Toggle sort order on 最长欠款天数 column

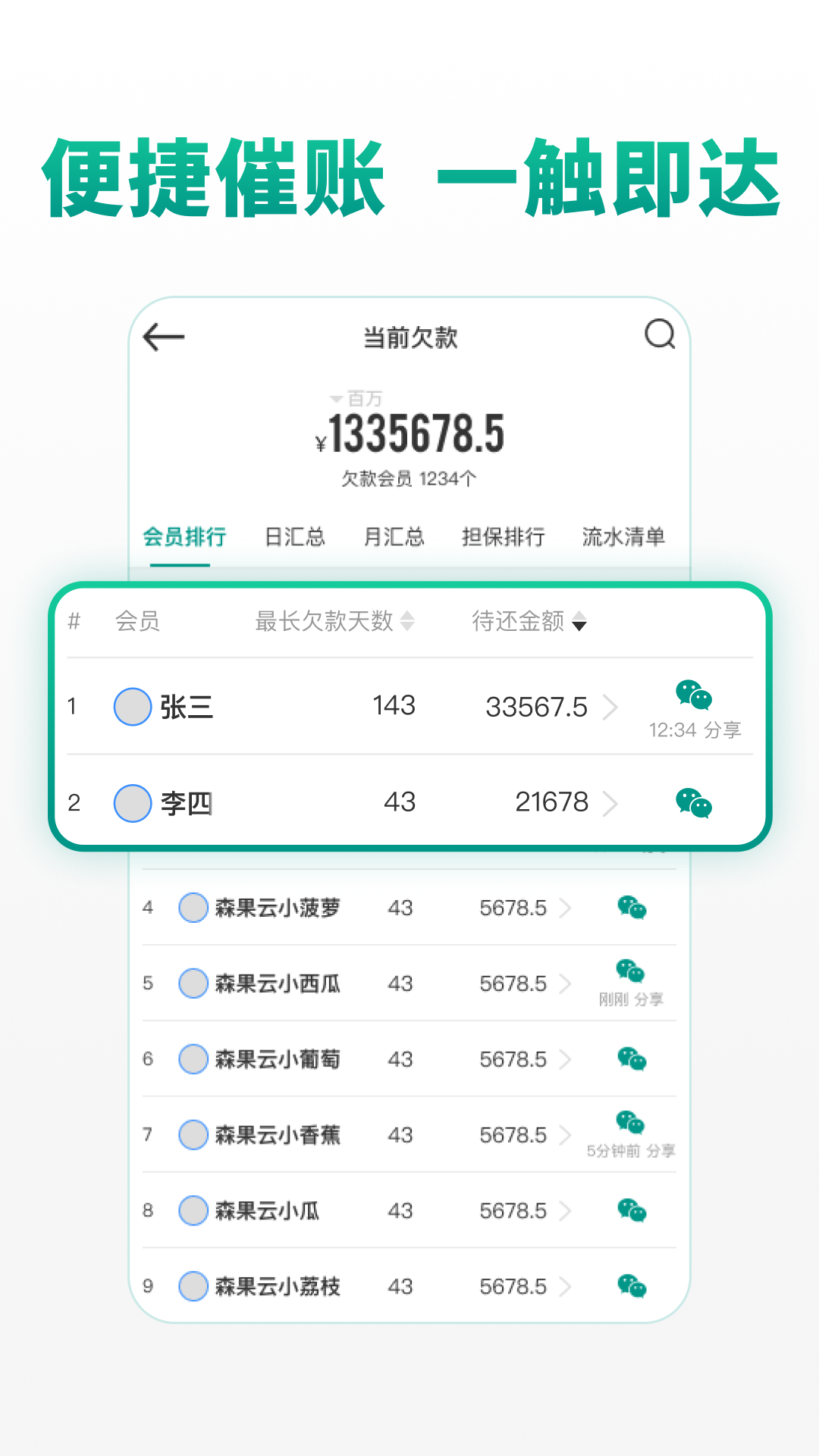[x=408, y=622]
